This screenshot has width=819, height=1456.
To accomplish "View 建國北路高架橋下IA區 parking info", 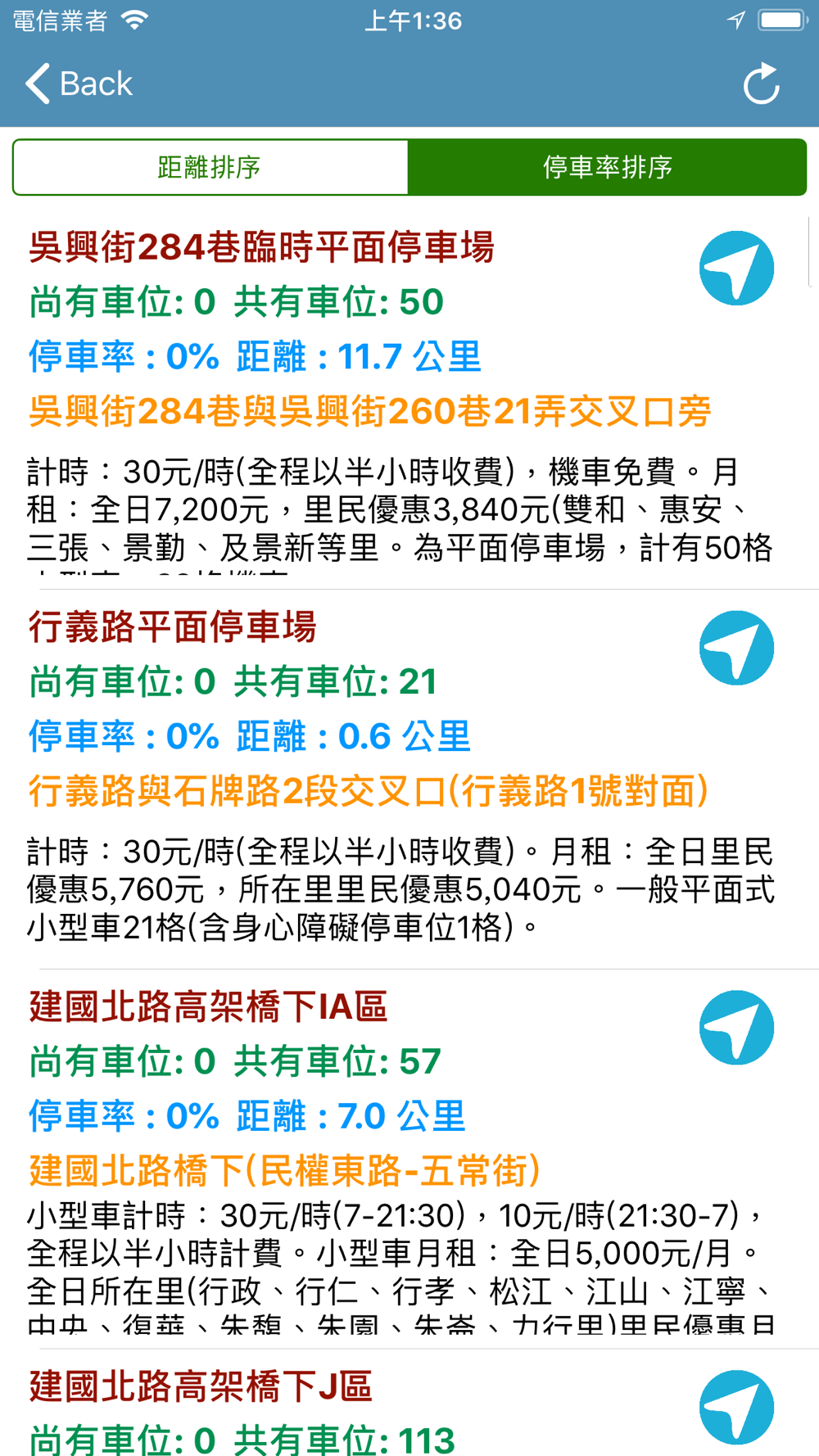I will pyautogui.click(x=409, y=1159).
